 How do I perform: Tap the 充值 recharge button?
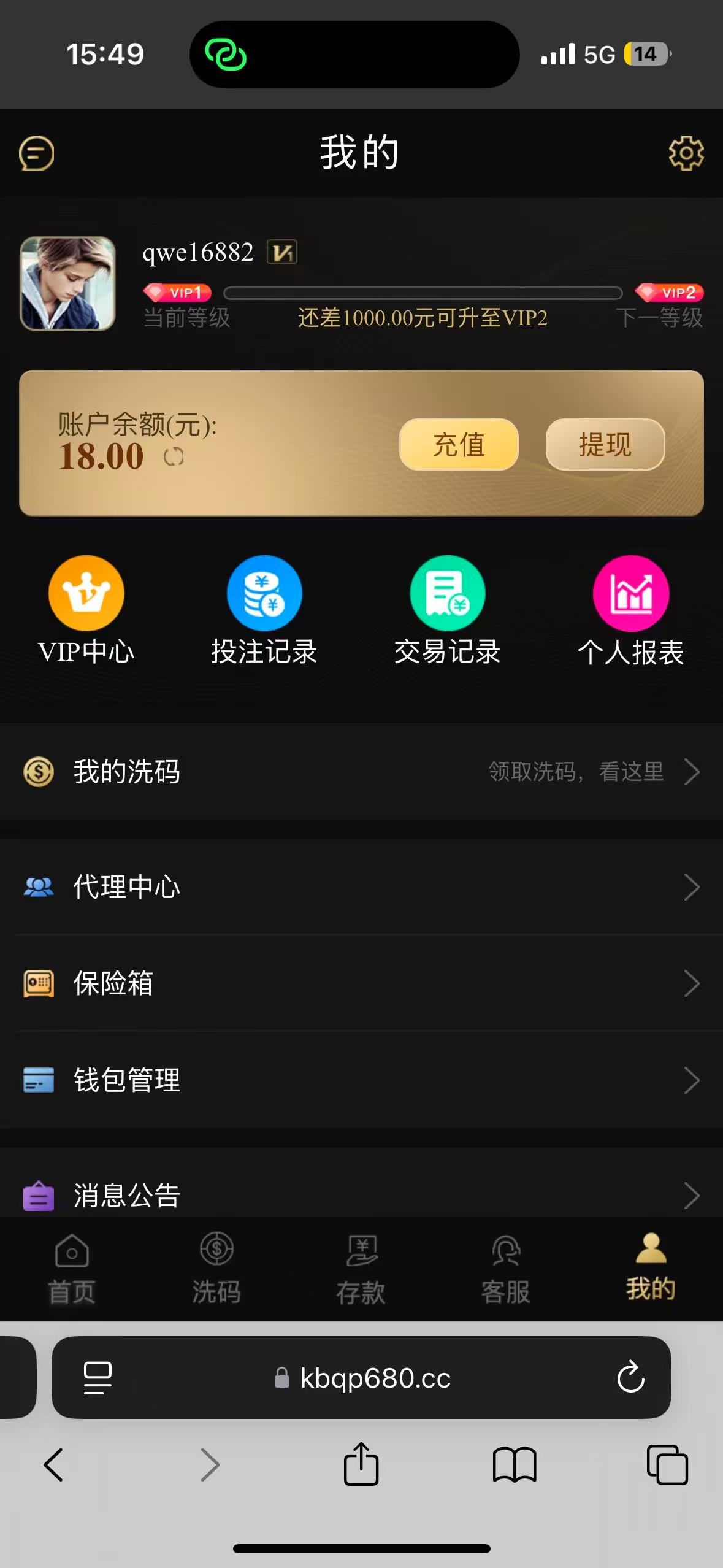tap(459, 445)
